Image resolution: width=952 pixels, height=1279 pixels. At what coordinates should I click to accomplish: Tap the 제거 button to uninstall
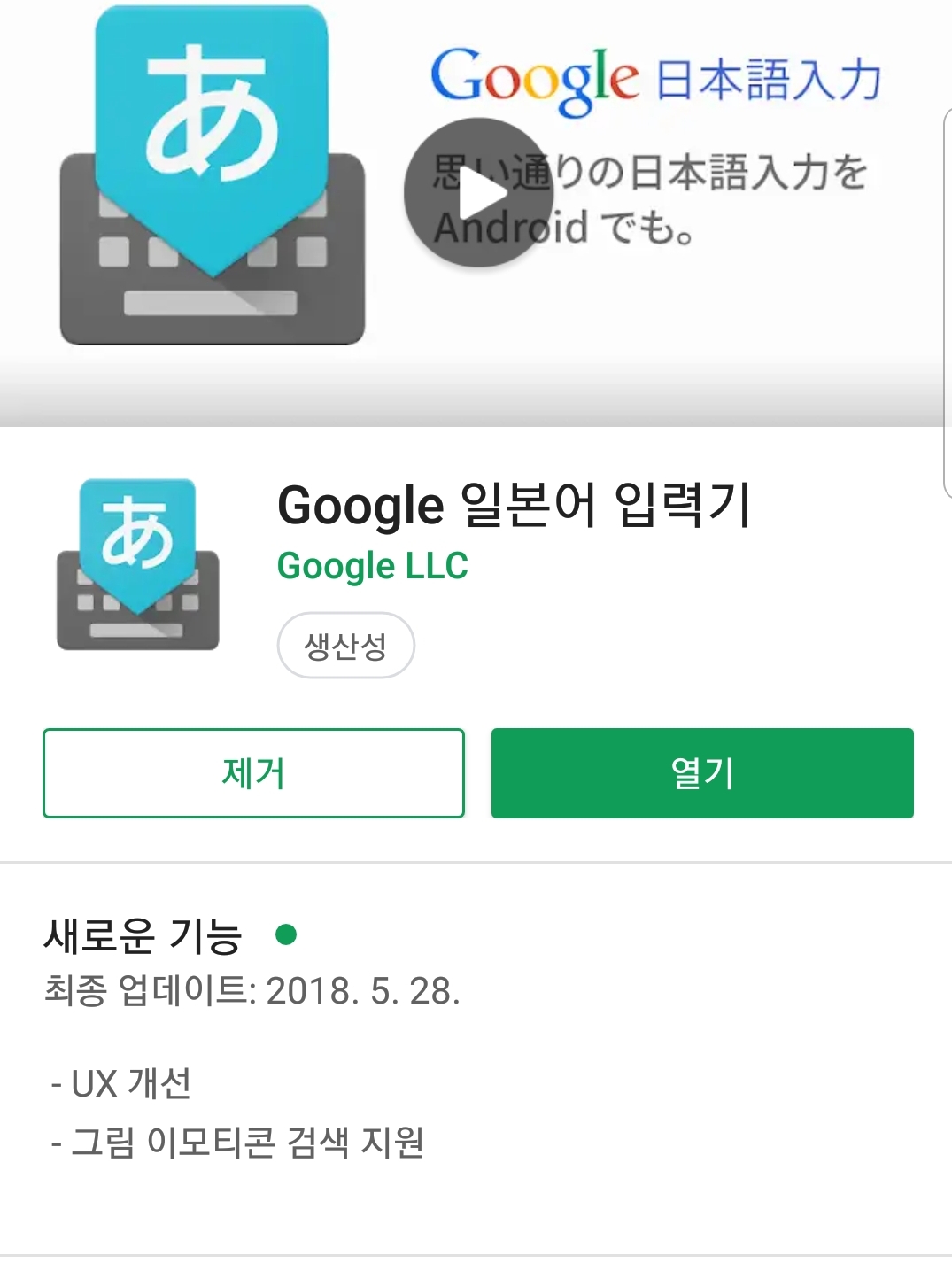[253, 773]
